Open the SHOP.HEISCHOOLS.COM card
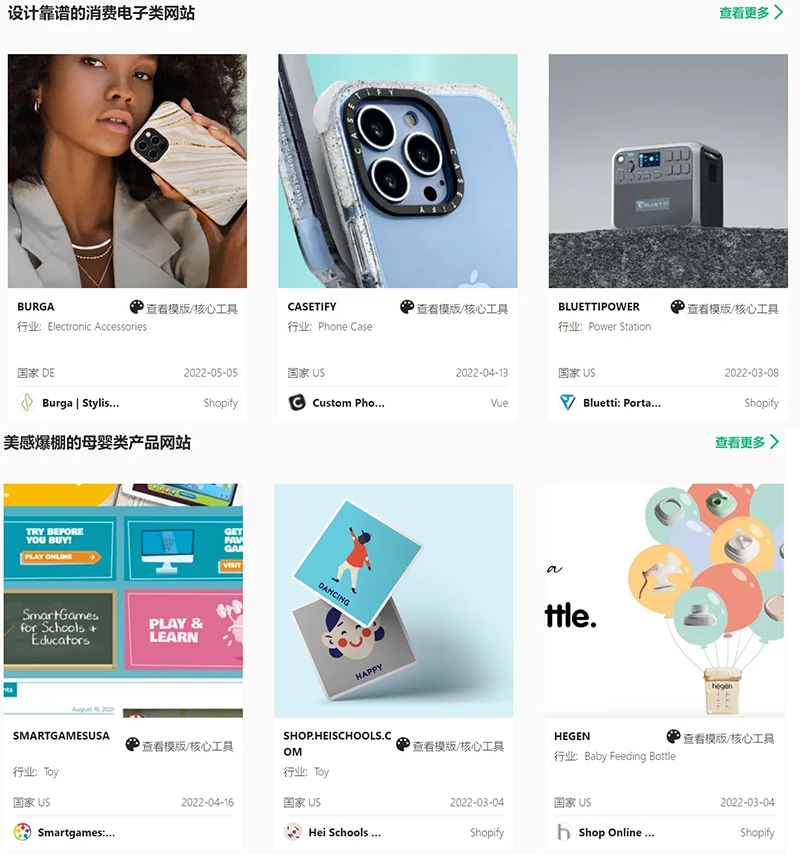This screenshot has width=800, height=854. coord(393,600)
